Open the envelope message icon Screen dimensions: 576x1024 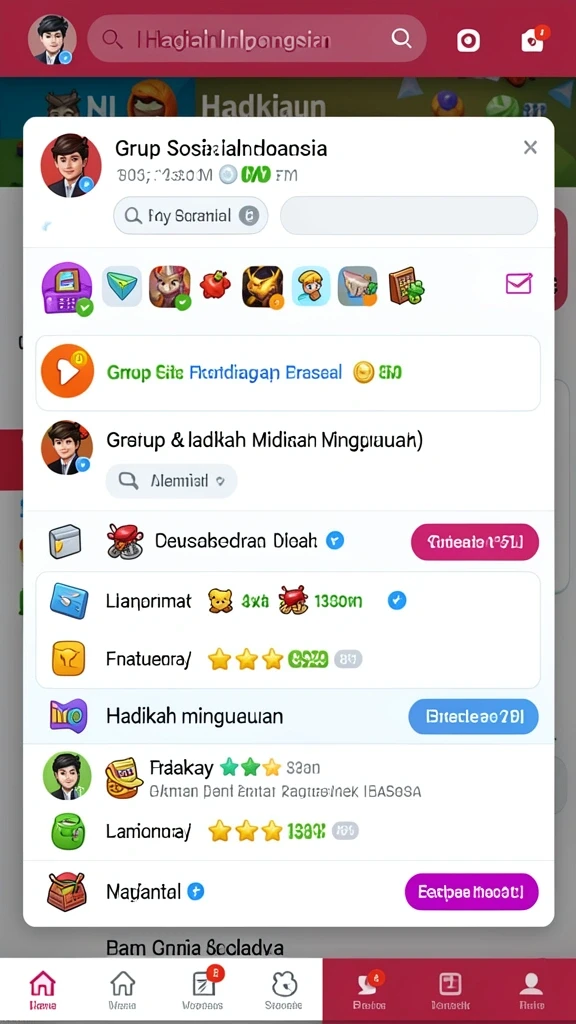[x=519, y=284]
